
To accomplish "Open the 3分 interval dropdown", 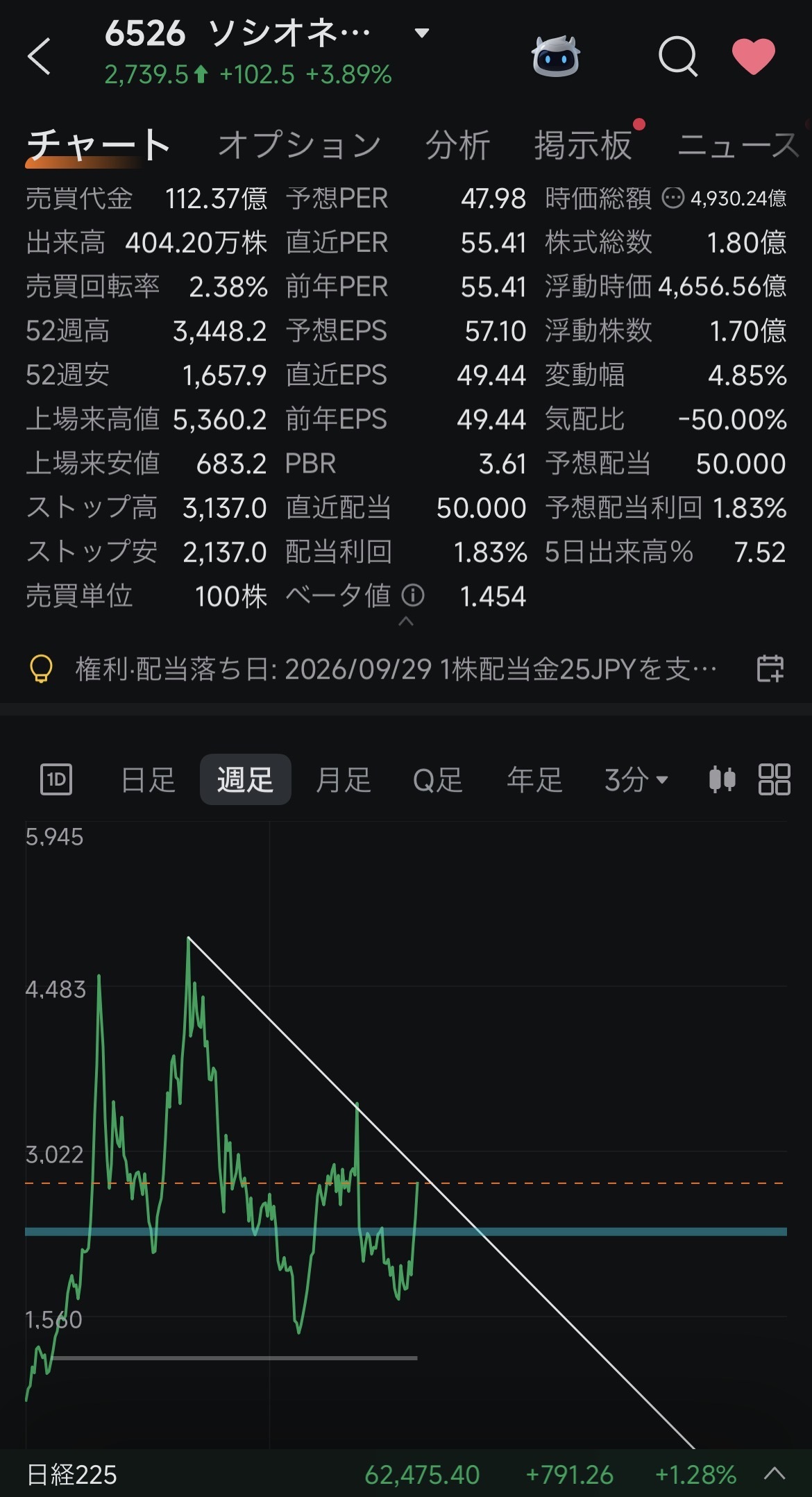I will [x=636, y=779].
